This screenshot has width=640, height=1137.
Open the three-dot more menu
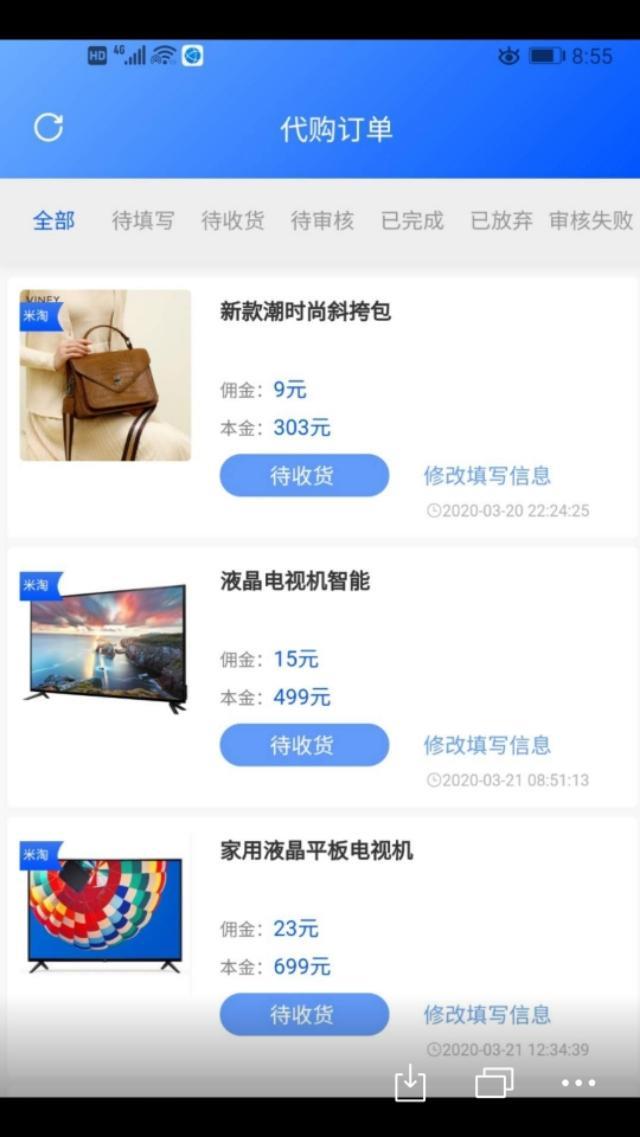(578, 1083)
